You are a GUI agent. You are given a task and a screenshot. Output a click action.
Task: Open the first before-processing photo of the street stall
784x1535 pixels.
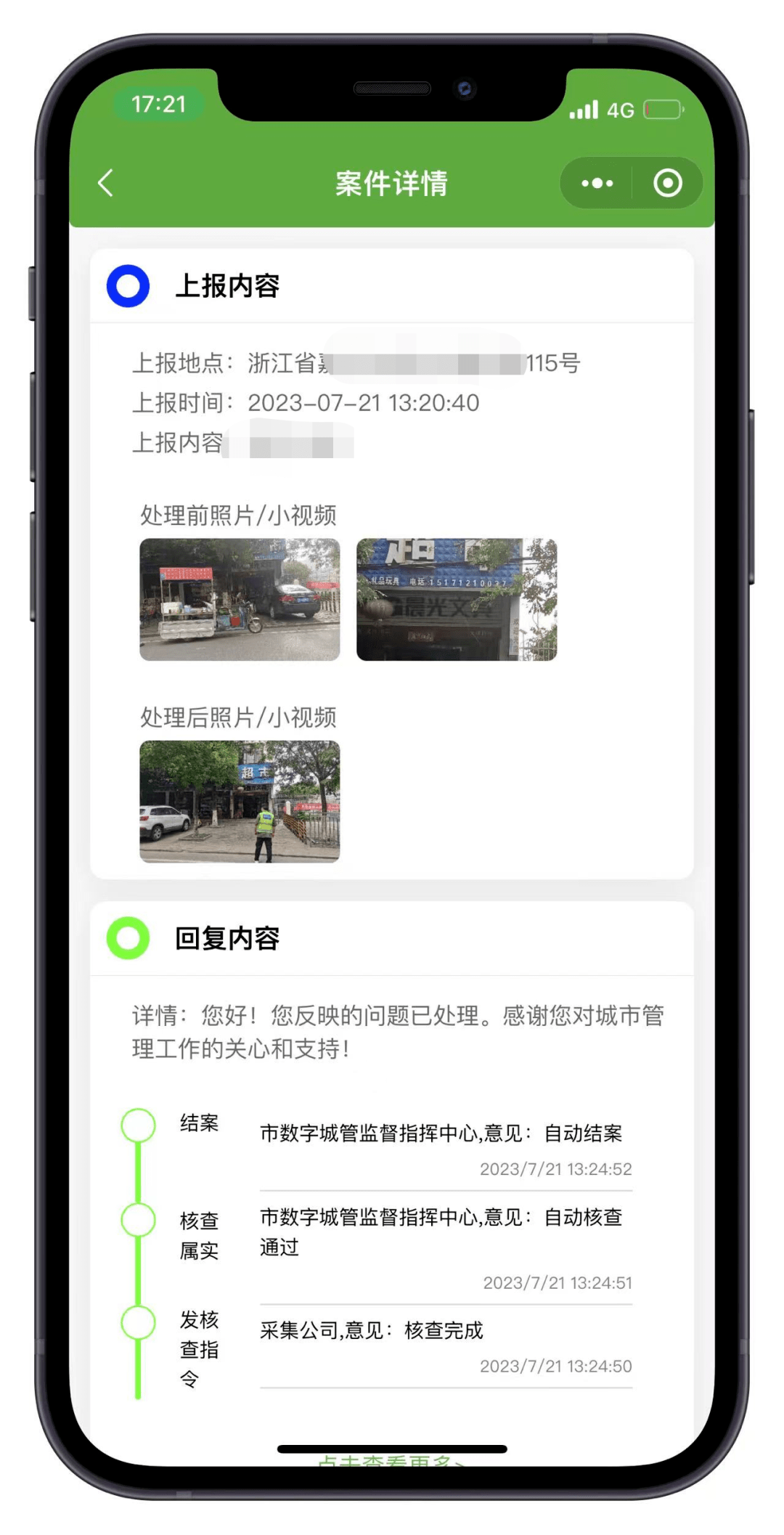click(240, 600)
